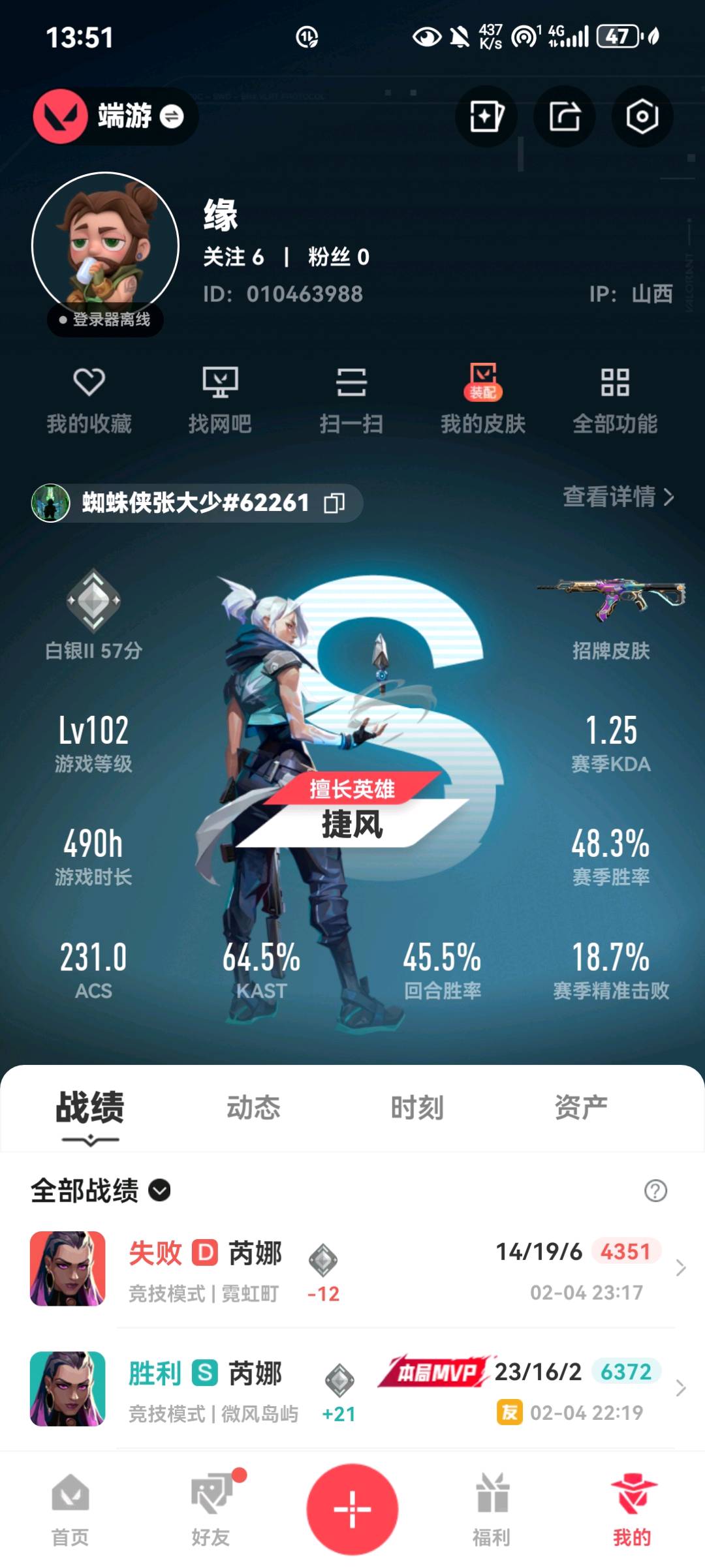
Task: Open the help question mark icon
Action: [x=655, y=1191]
